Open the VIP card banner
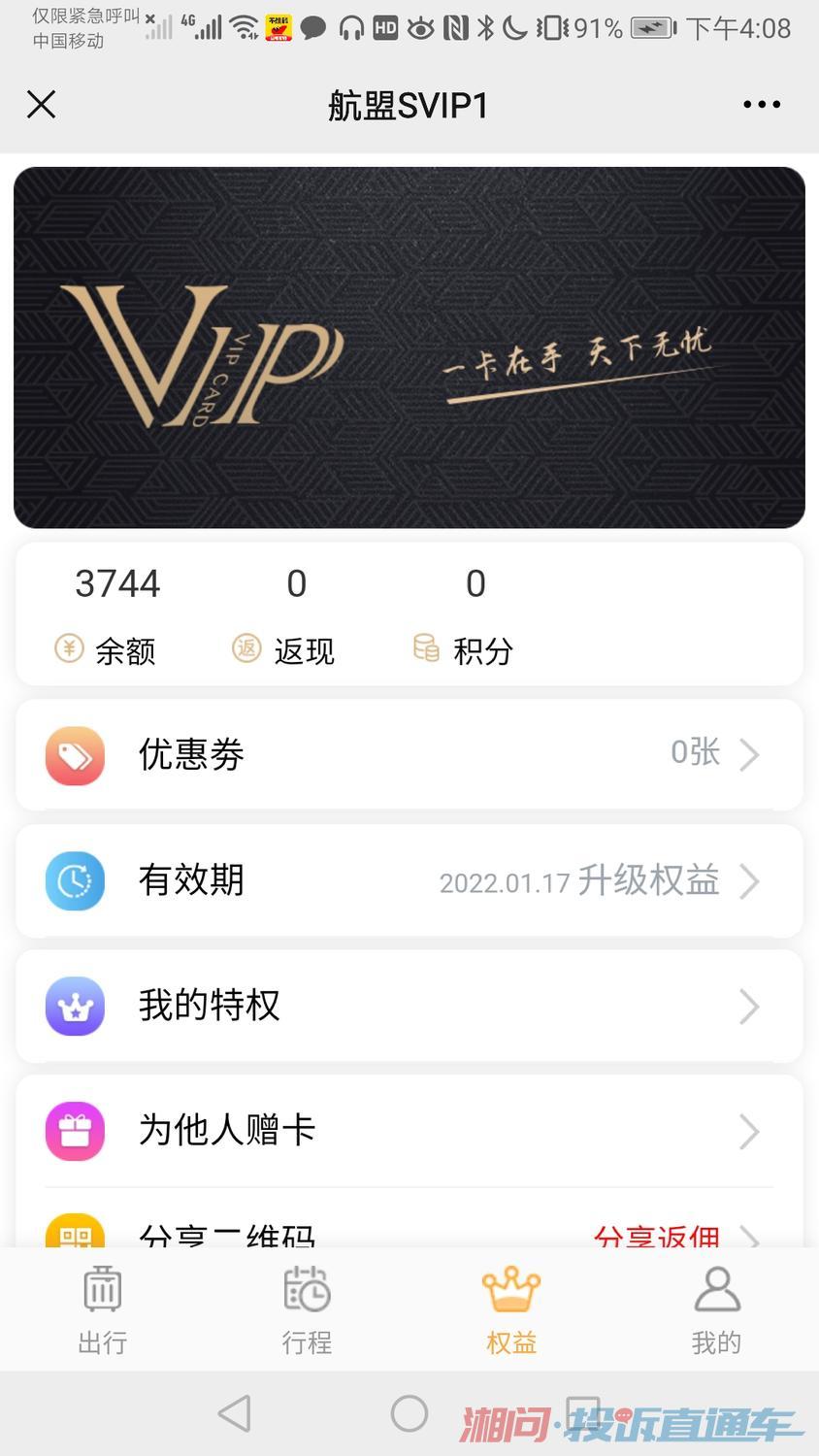The height and width of the screenshot is (1456, 819). pos(409,347)
